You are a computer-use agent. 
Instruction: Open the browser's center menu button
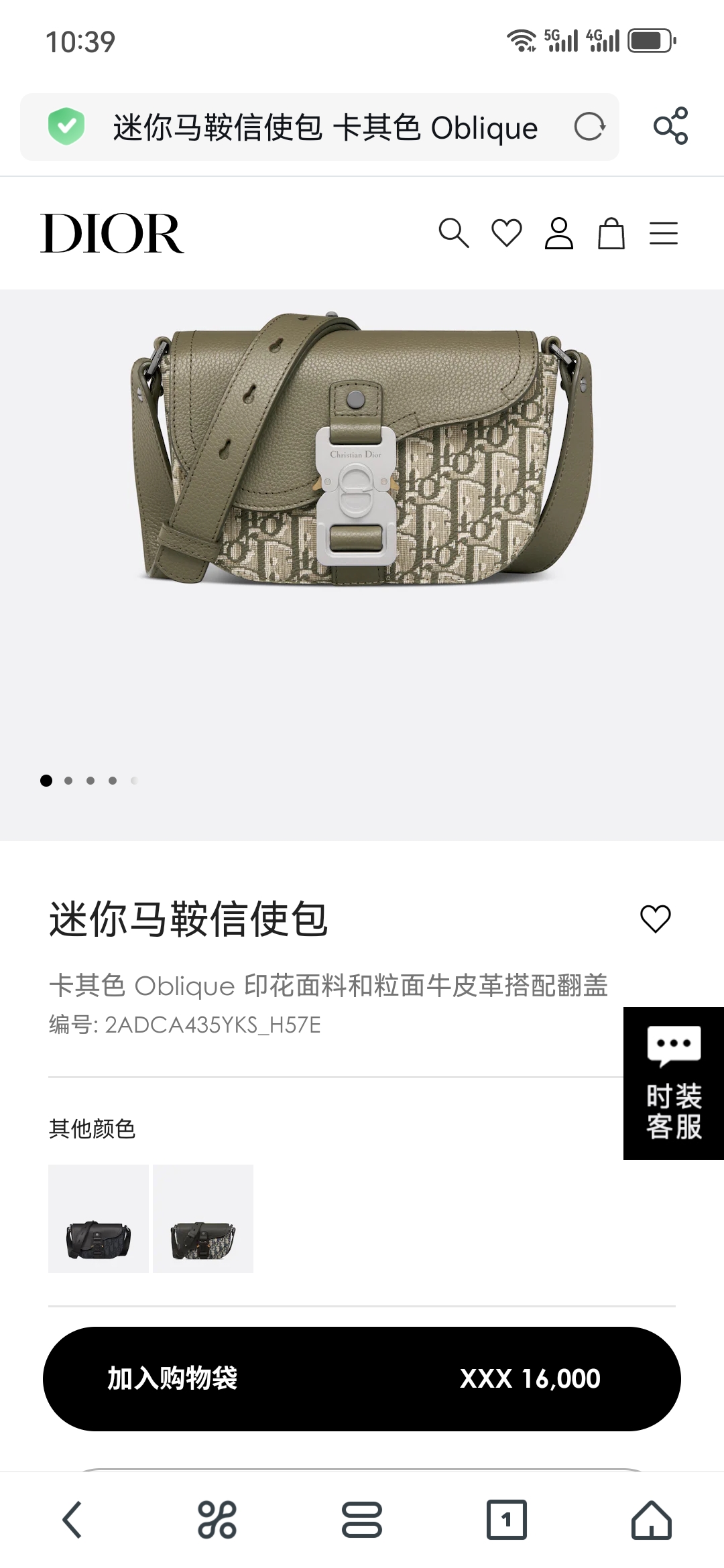pyautogui.click(x=362, y=1519)
